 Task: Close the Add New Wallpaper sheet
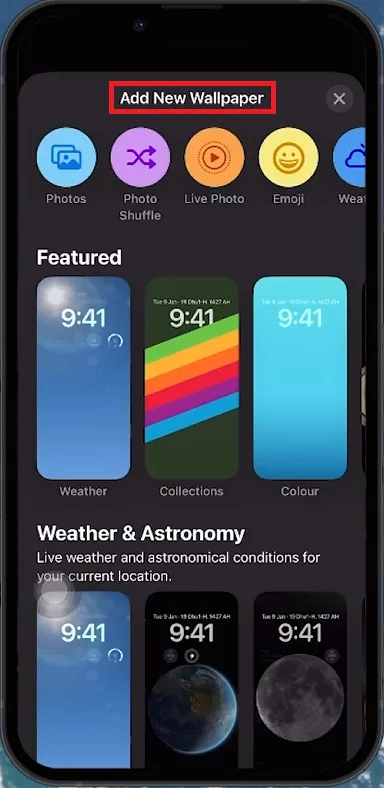(x=339, y=98)
